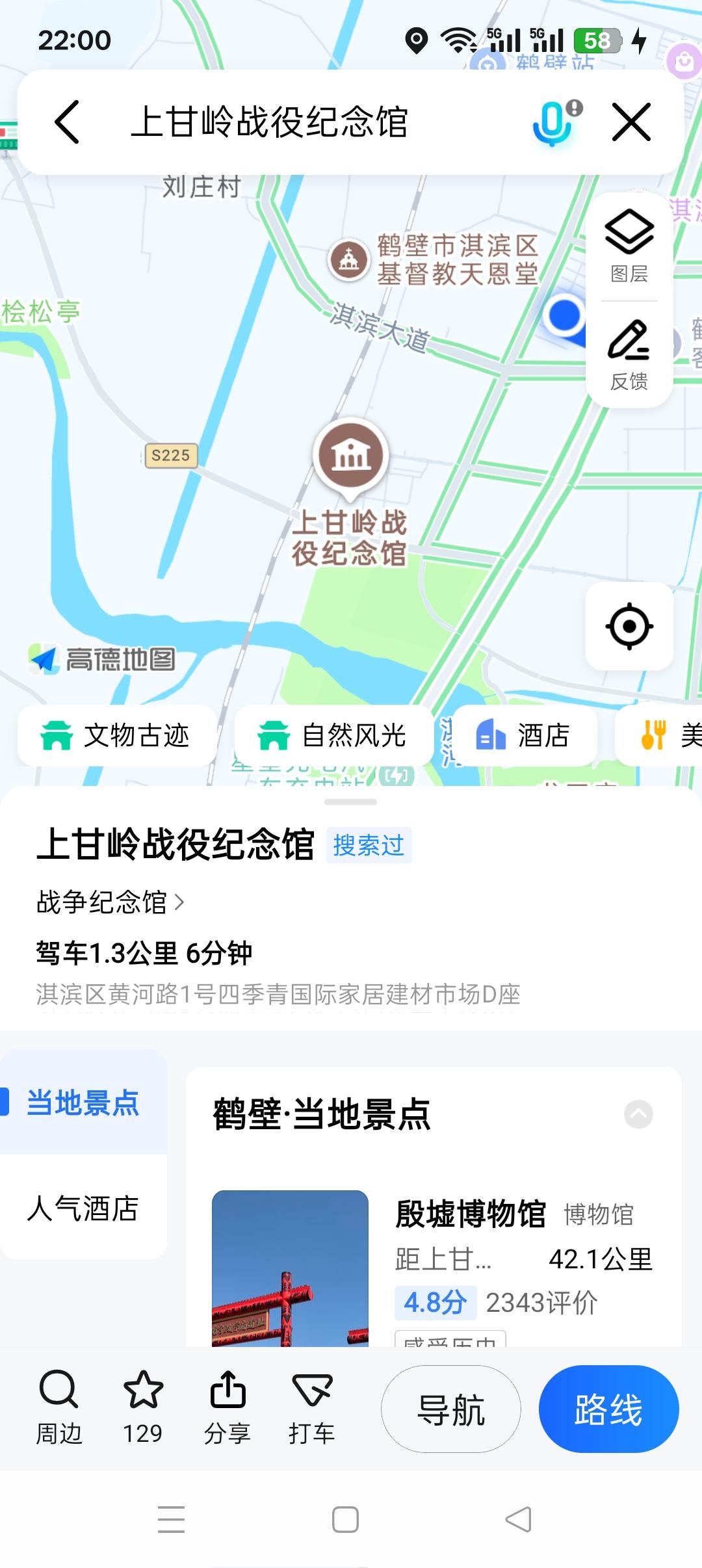Expand the 战争纪念馆 category details
Screen dimensions: 702x1568
click(x=107, y=900)
